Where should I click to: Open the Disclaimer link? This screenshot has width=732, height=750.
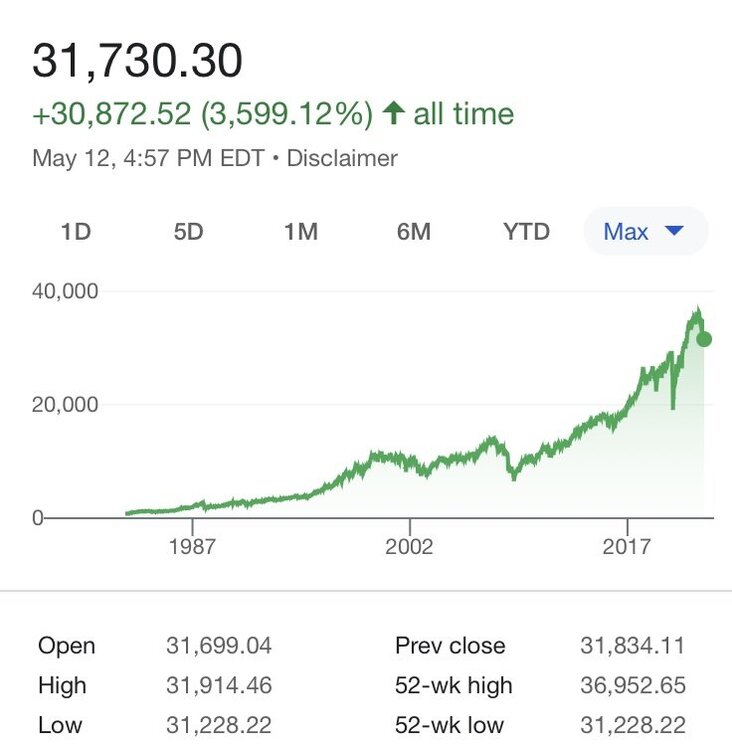(x=342, y=158)
